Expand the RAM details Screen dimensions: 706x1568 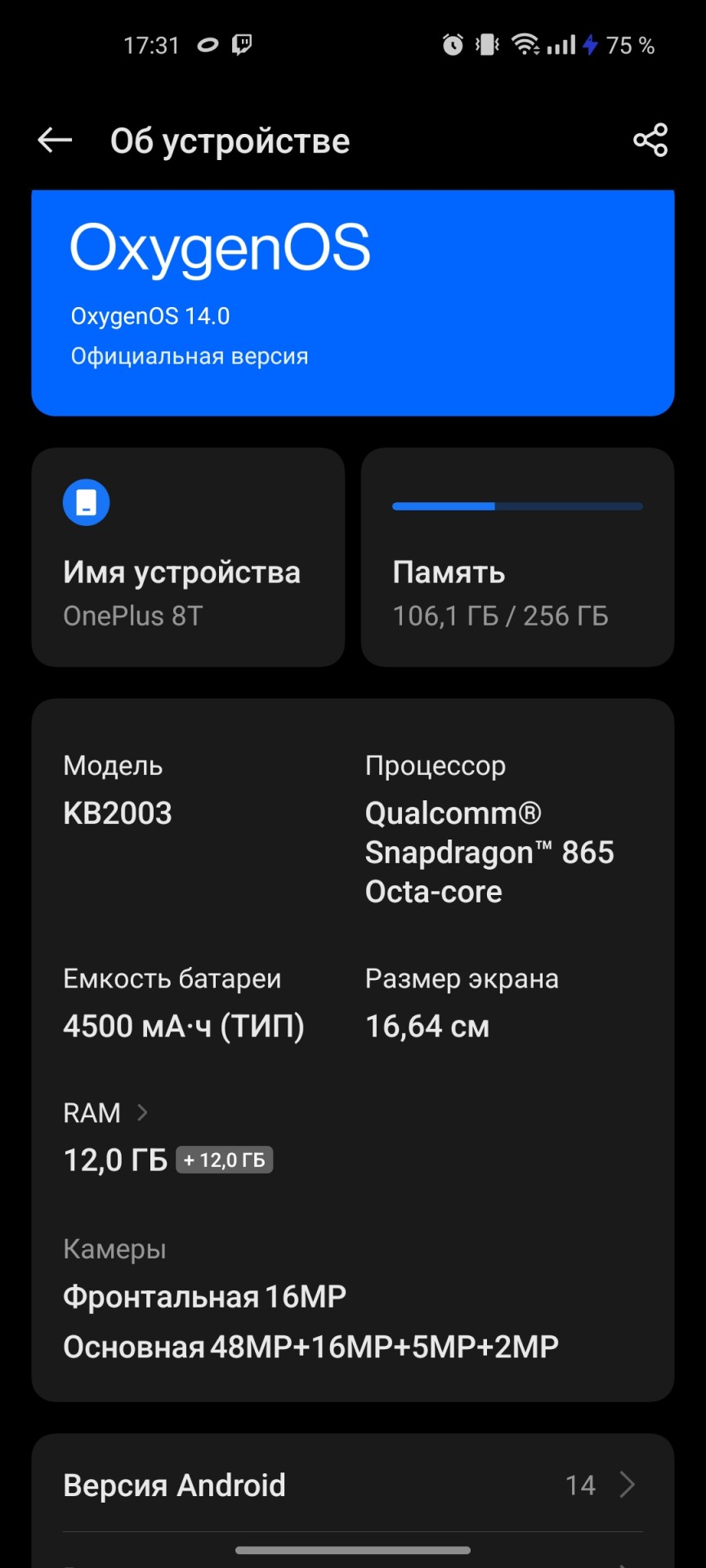[x=106, y=1113]
